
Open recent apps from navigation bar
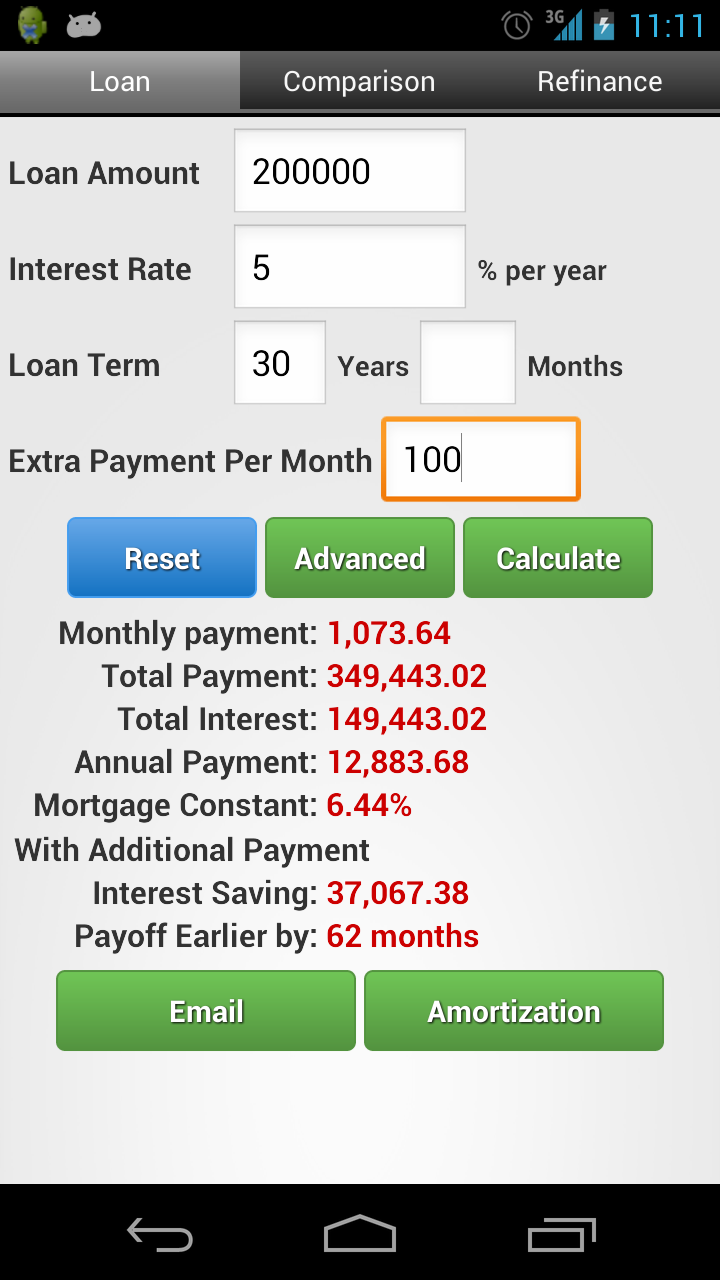pyautogui.click(x=562, y=1235)
